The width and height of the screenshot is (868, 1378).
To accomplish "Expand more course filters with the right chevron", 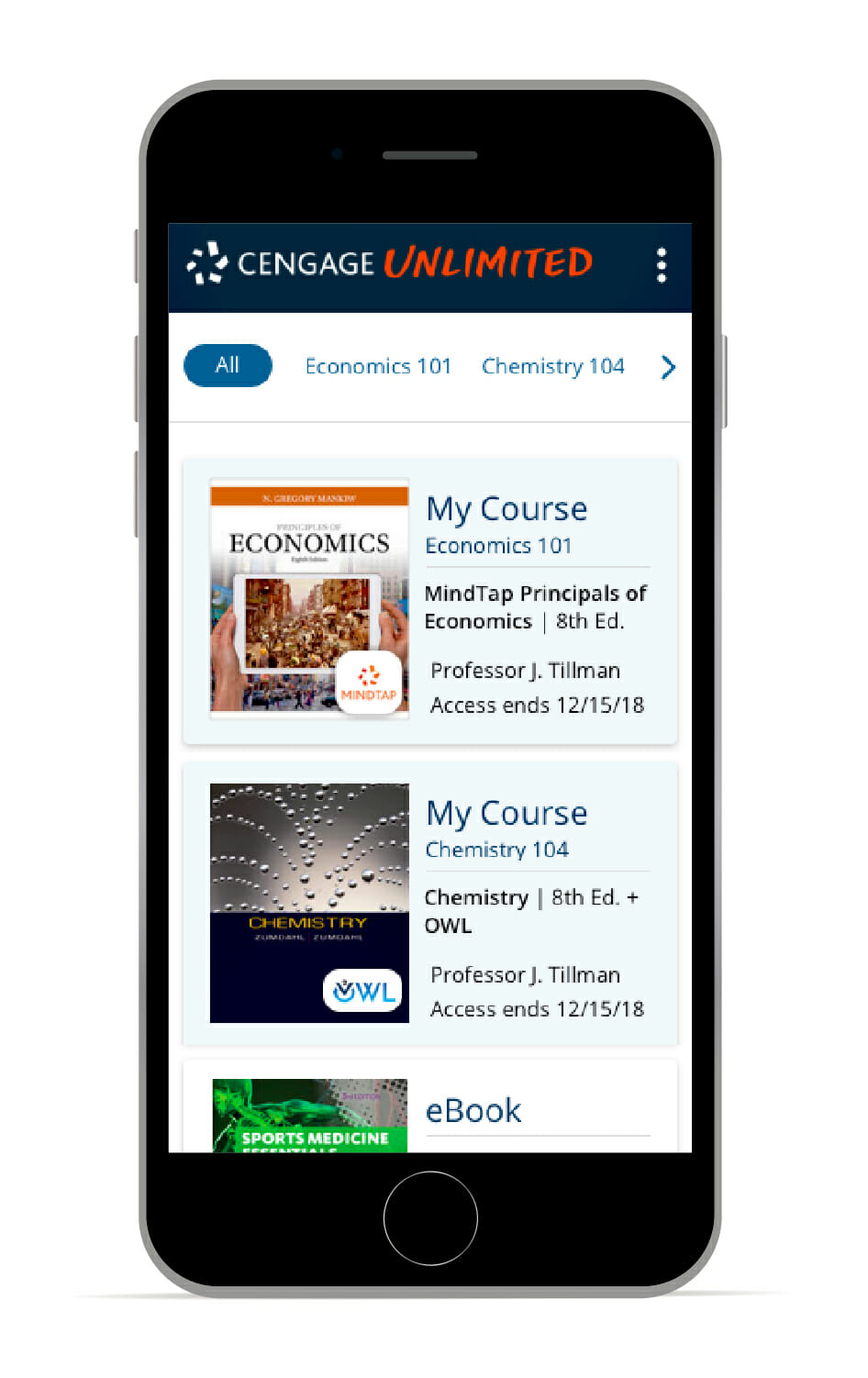I will (x=667, y=367).
